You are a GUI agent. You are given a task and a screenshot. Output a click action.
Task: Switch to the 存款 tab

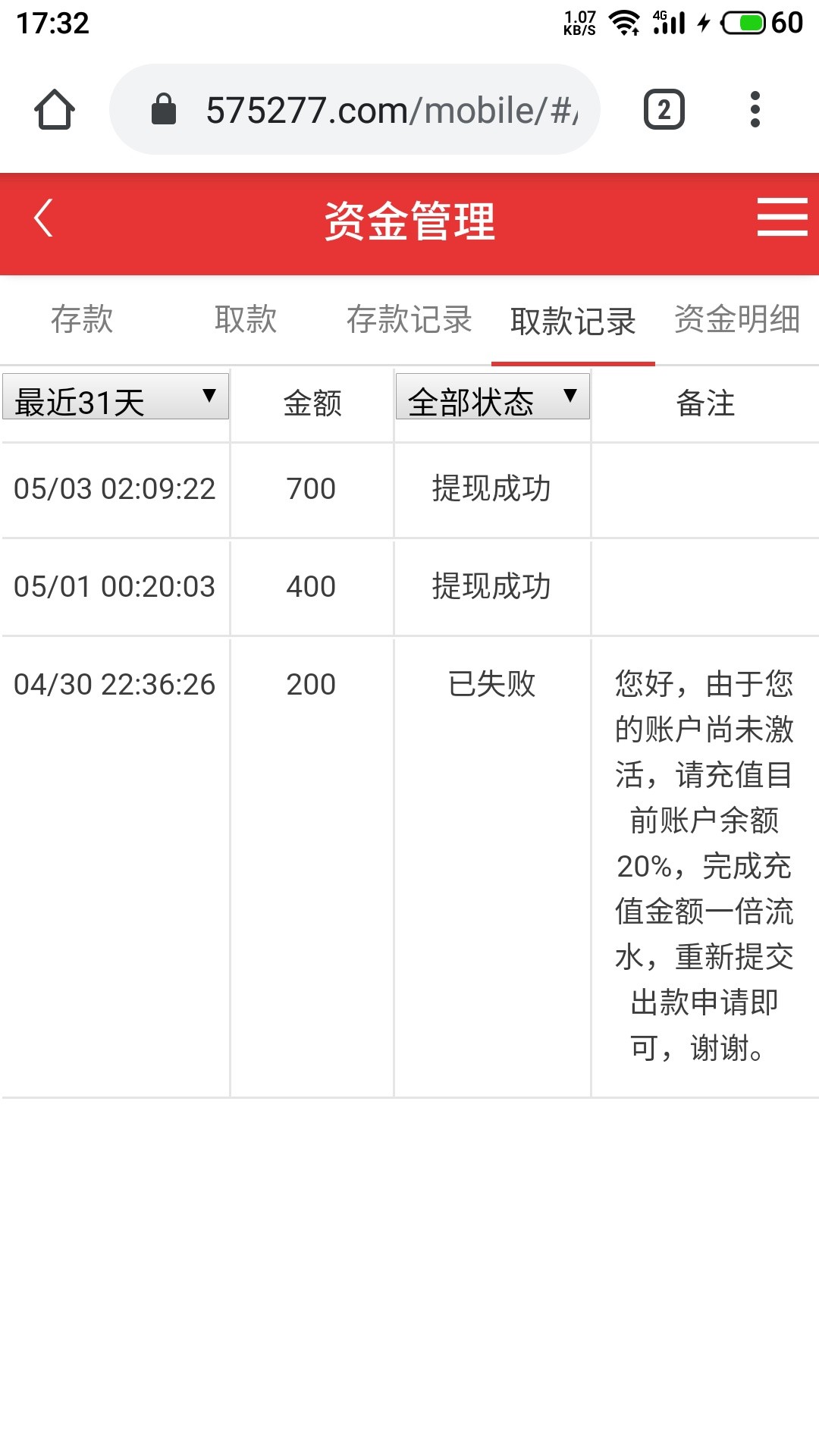pos(82,319)
